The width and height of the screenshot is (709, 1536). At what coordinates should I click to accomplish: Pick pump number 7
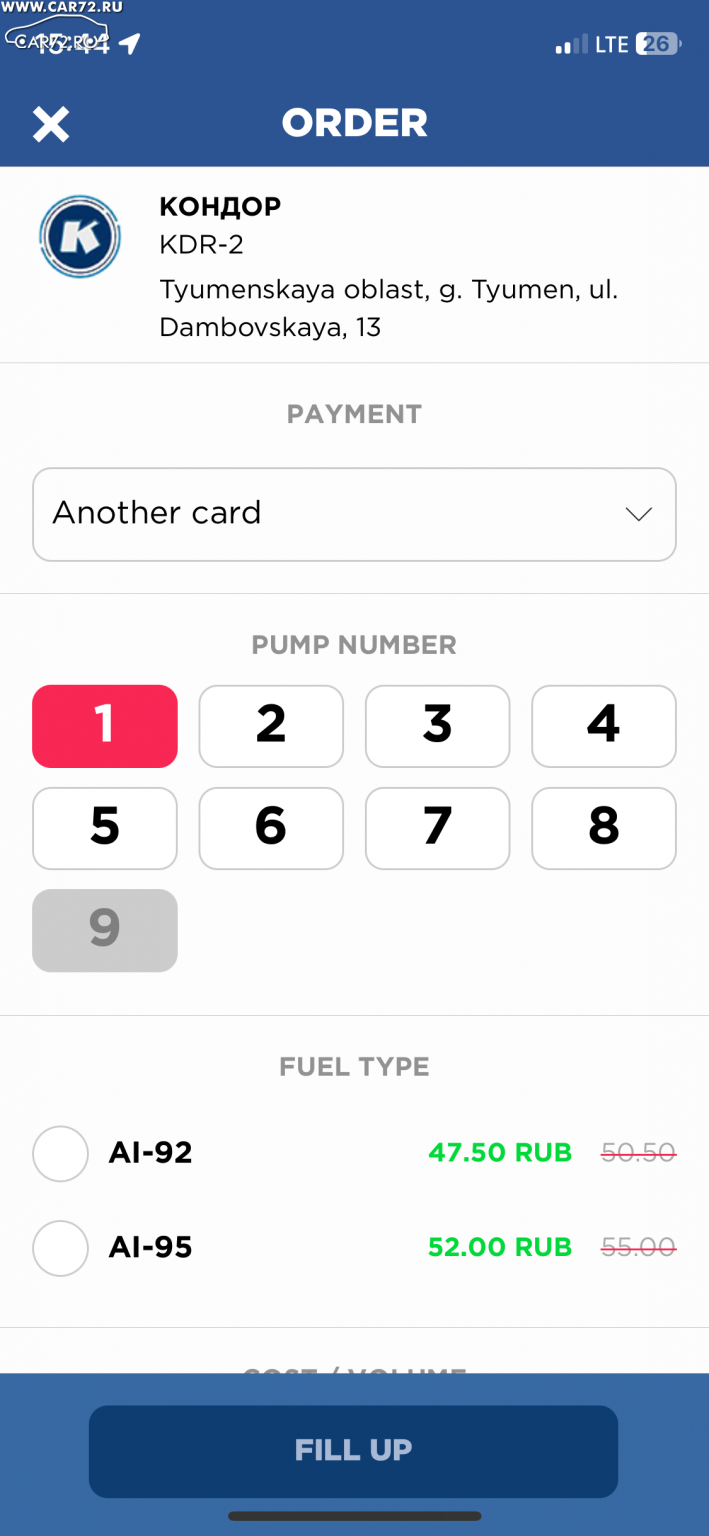click(x=437, y=828)
